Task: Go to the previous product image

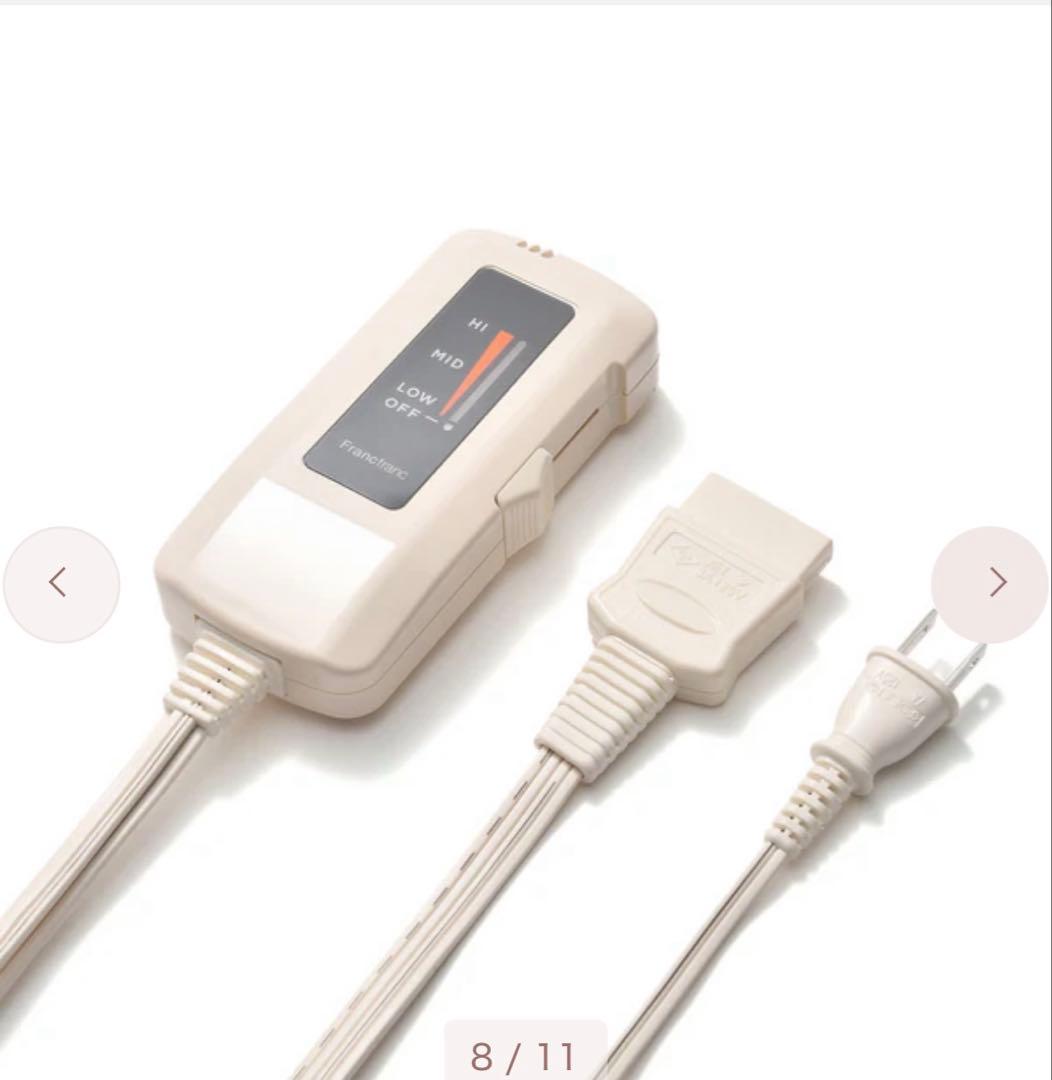Action: click(x=60, y=583)
